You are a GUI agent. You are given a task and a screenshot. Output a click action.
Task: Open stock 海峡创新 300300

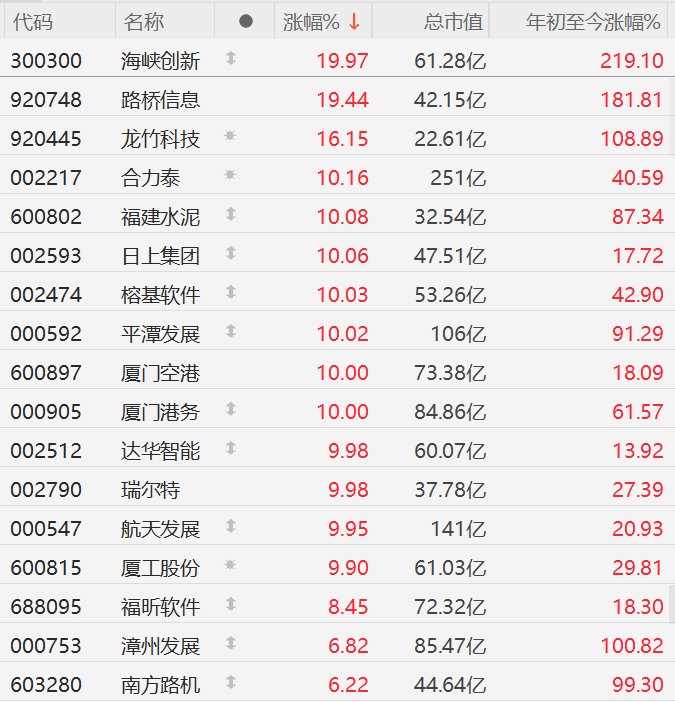[159, 61]
